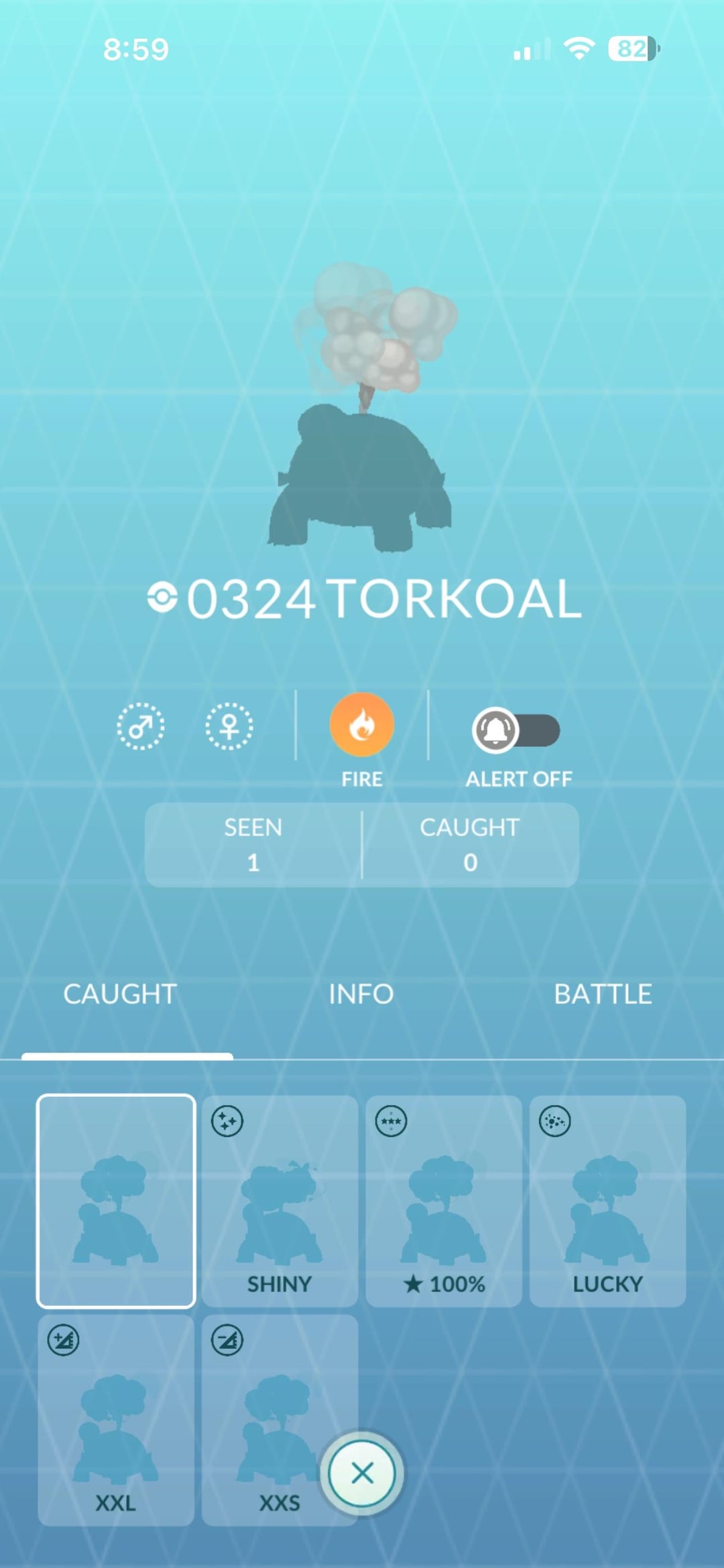Select the Shiny Torkoal card

click(x=280, y=1201)
